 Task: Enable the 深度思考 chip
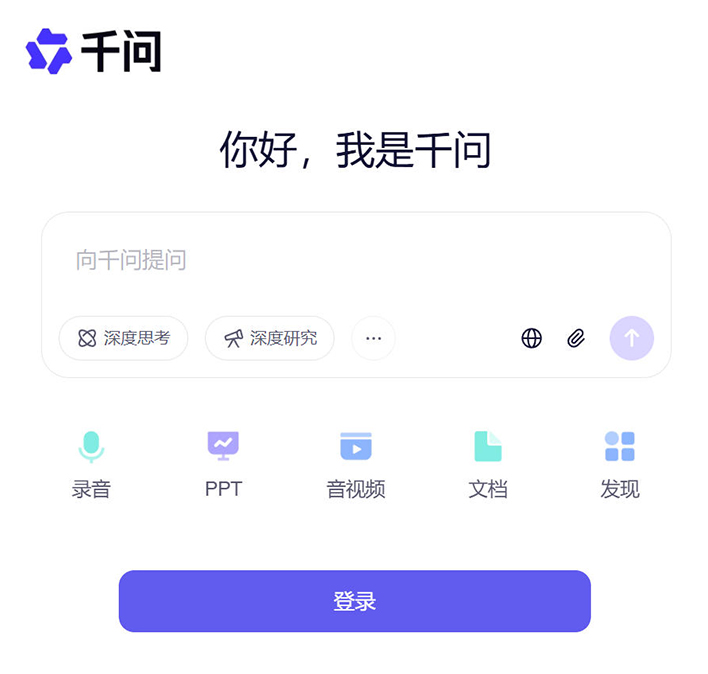coord(124,338)
